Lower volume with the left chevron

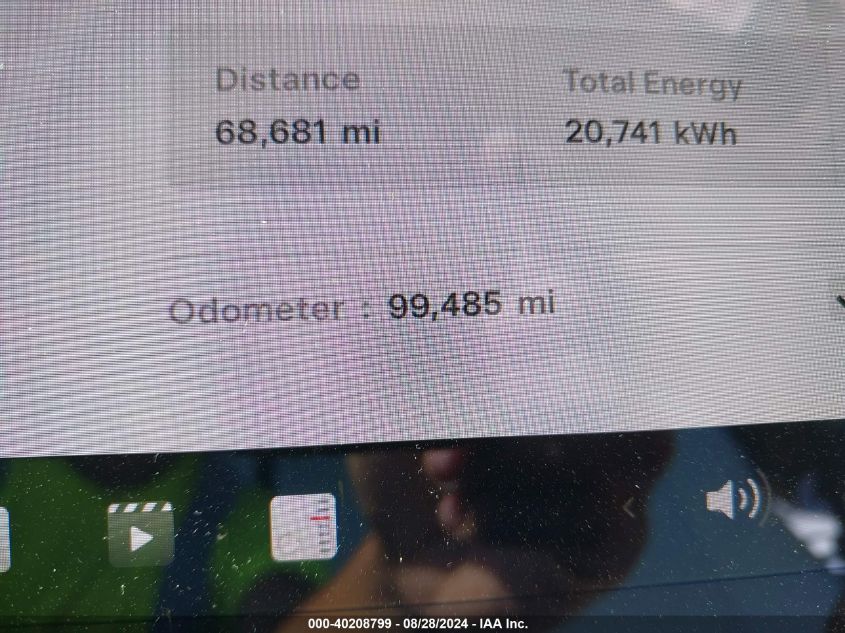pyautogui.click(x=628, y=508)
